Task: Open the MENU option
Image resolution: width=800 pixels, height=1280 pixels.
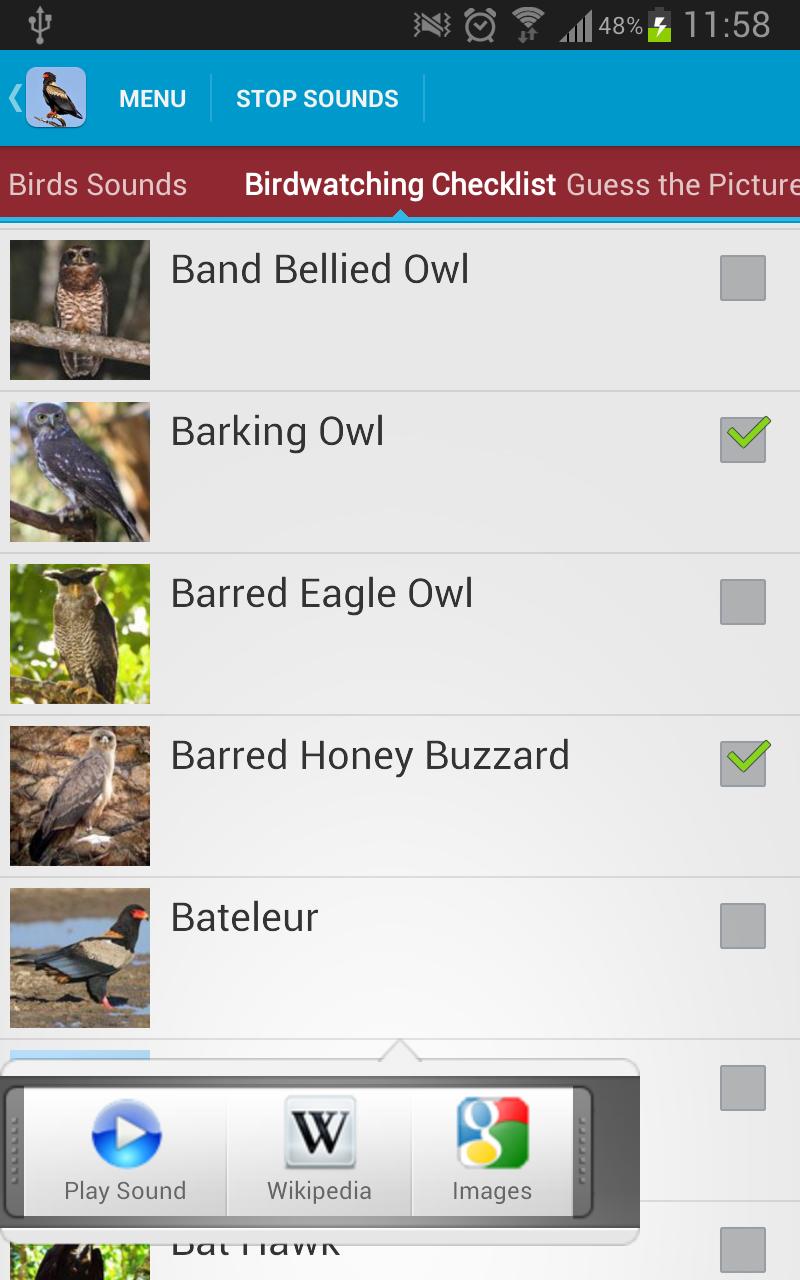Action: 152,99
